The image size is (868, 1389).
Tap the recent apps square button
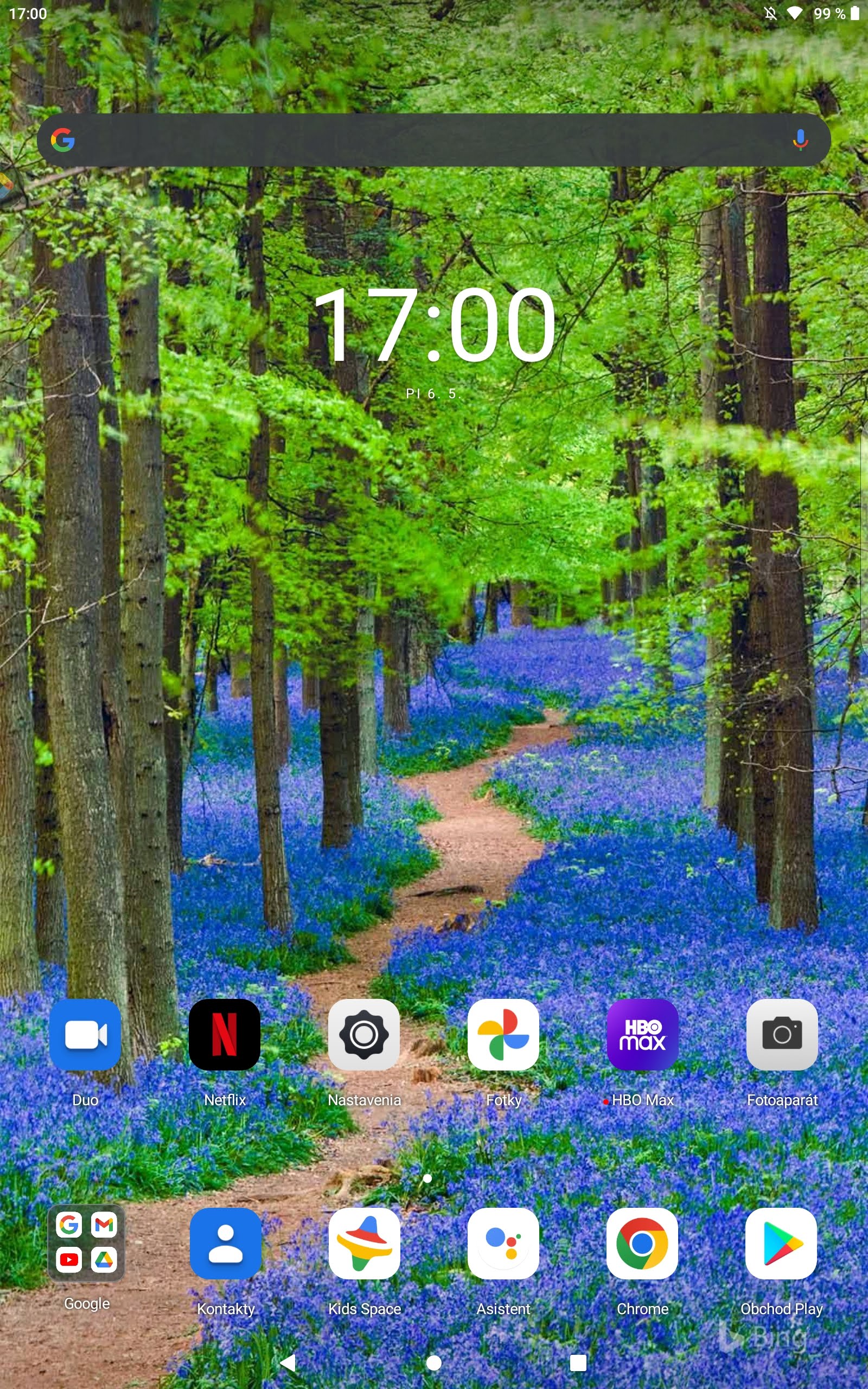[578, 1362]
